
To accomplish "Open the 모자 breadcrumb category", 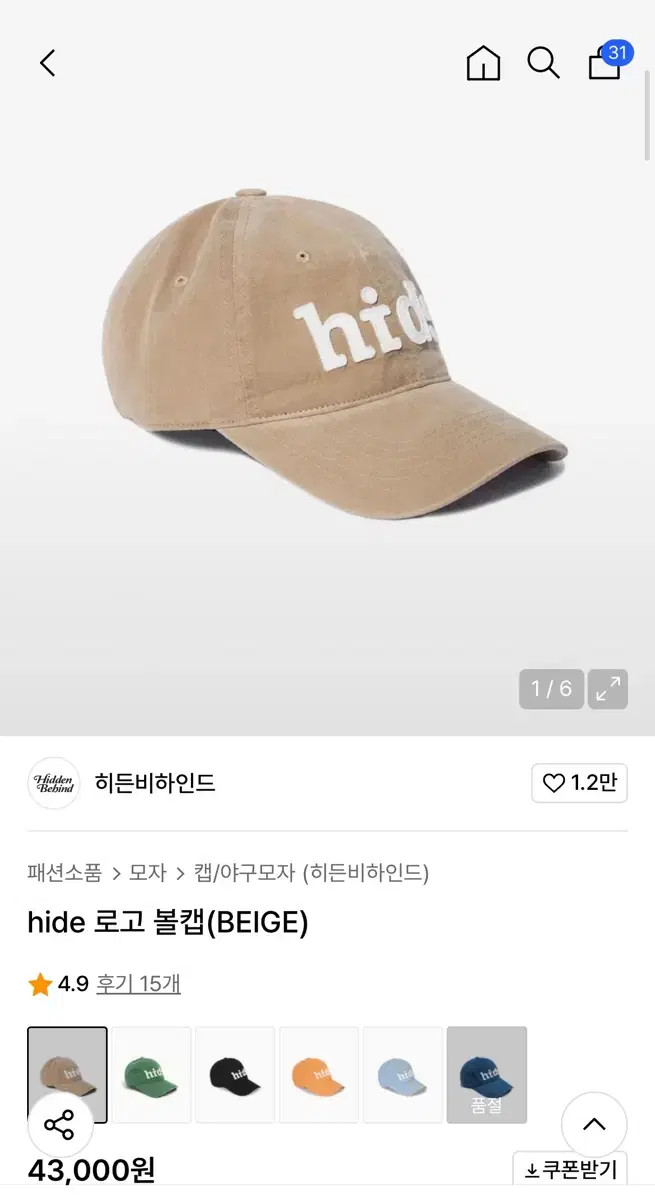I will click(147, 873).
